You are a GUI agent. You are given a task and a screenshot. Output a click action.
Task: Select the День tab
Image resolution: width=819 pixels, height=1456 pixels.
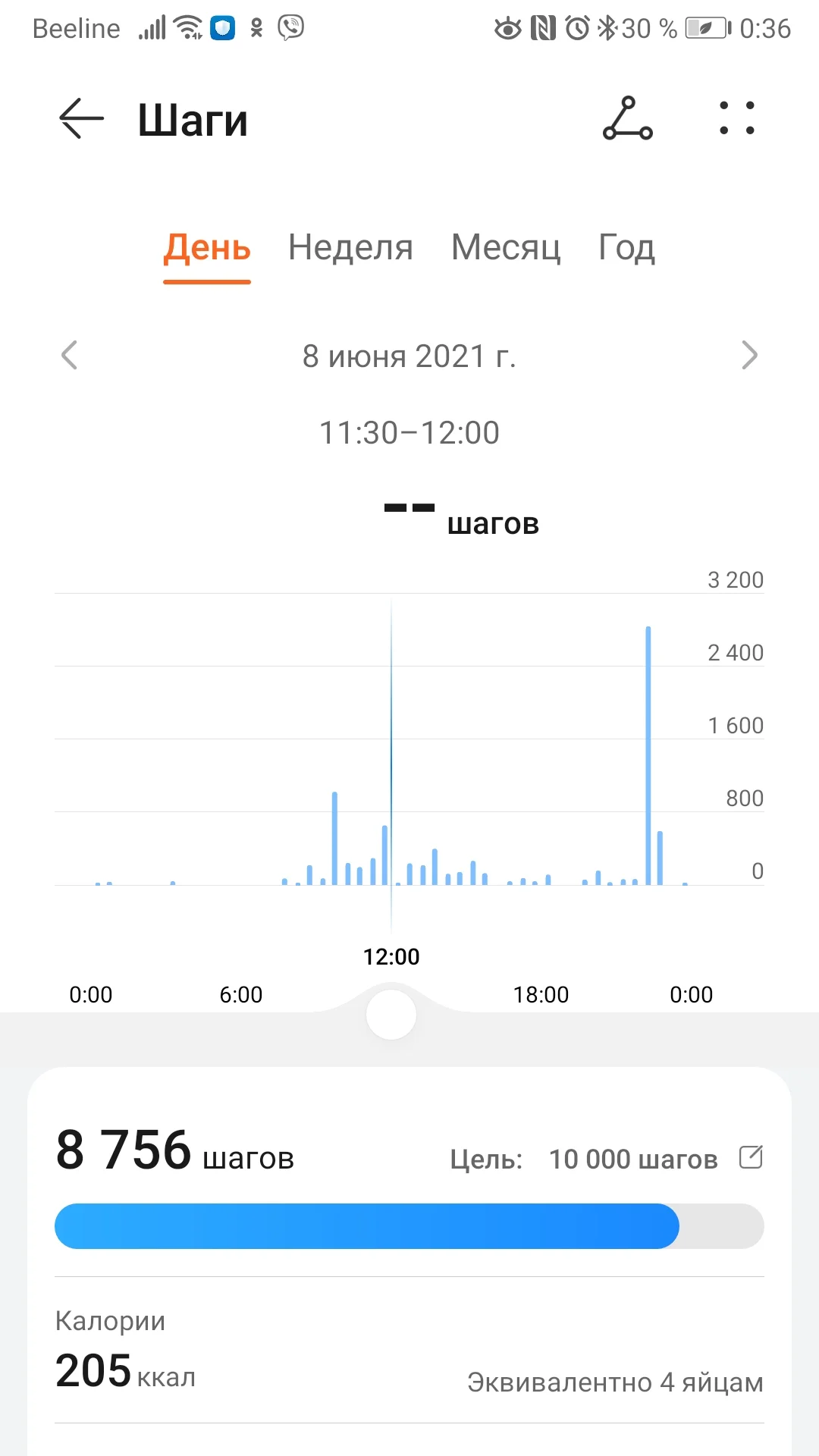click(207, 248)
